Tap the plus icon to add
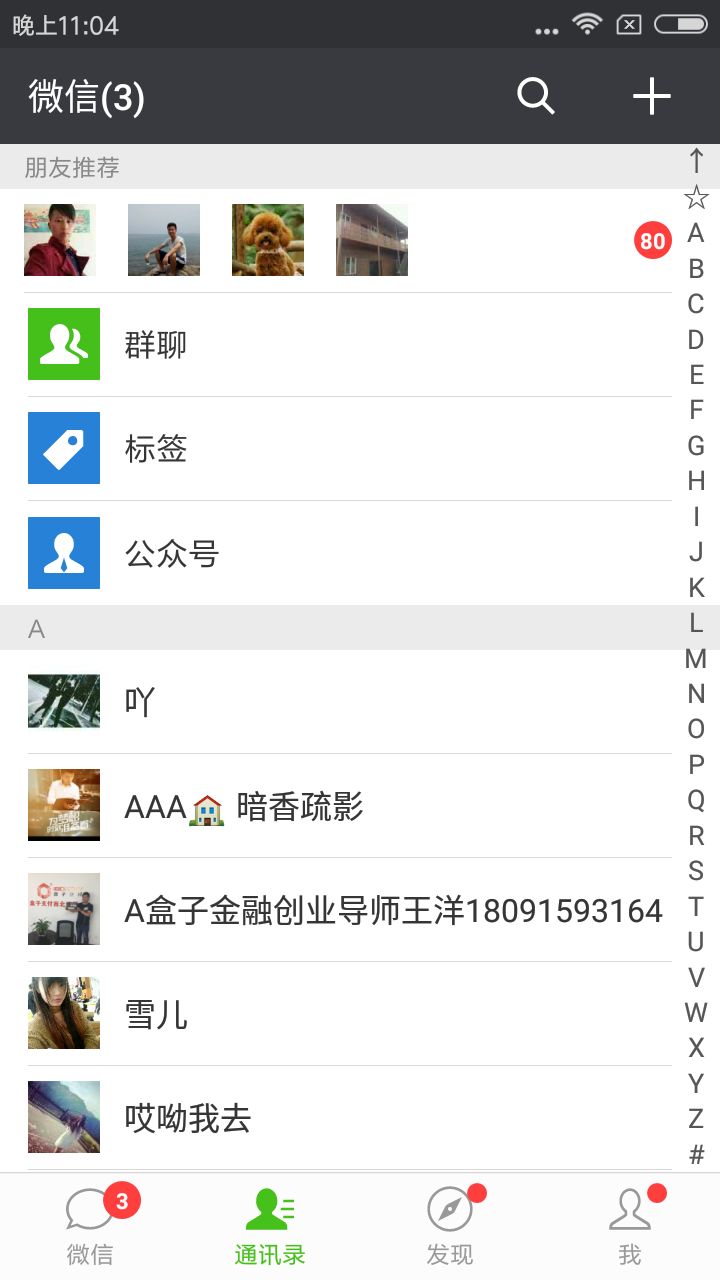 [x=651, y=97]
